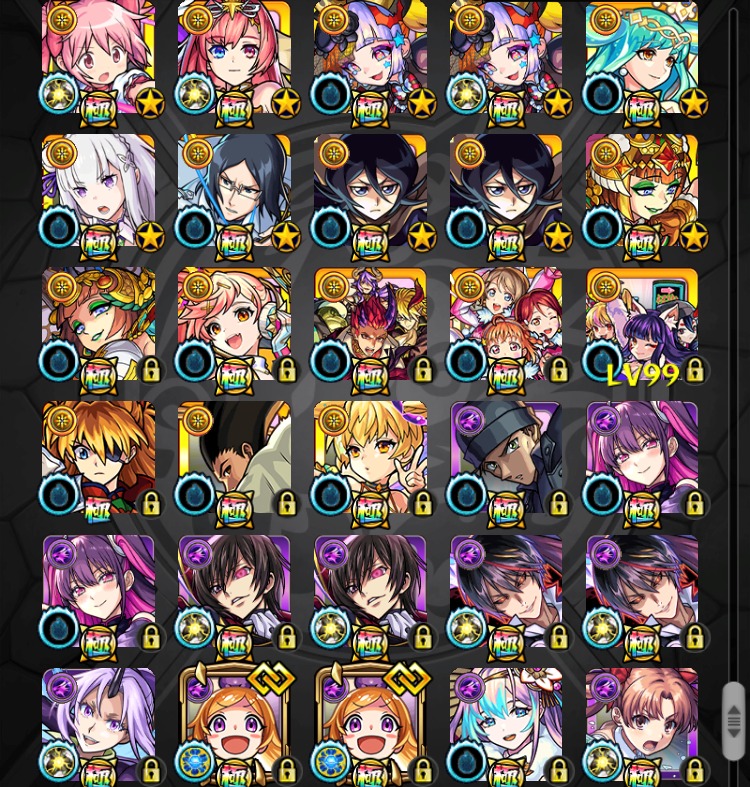Pick the blonde girl making a peace sign
Viewport: 750px width, 787px height.
coord(370,457)
